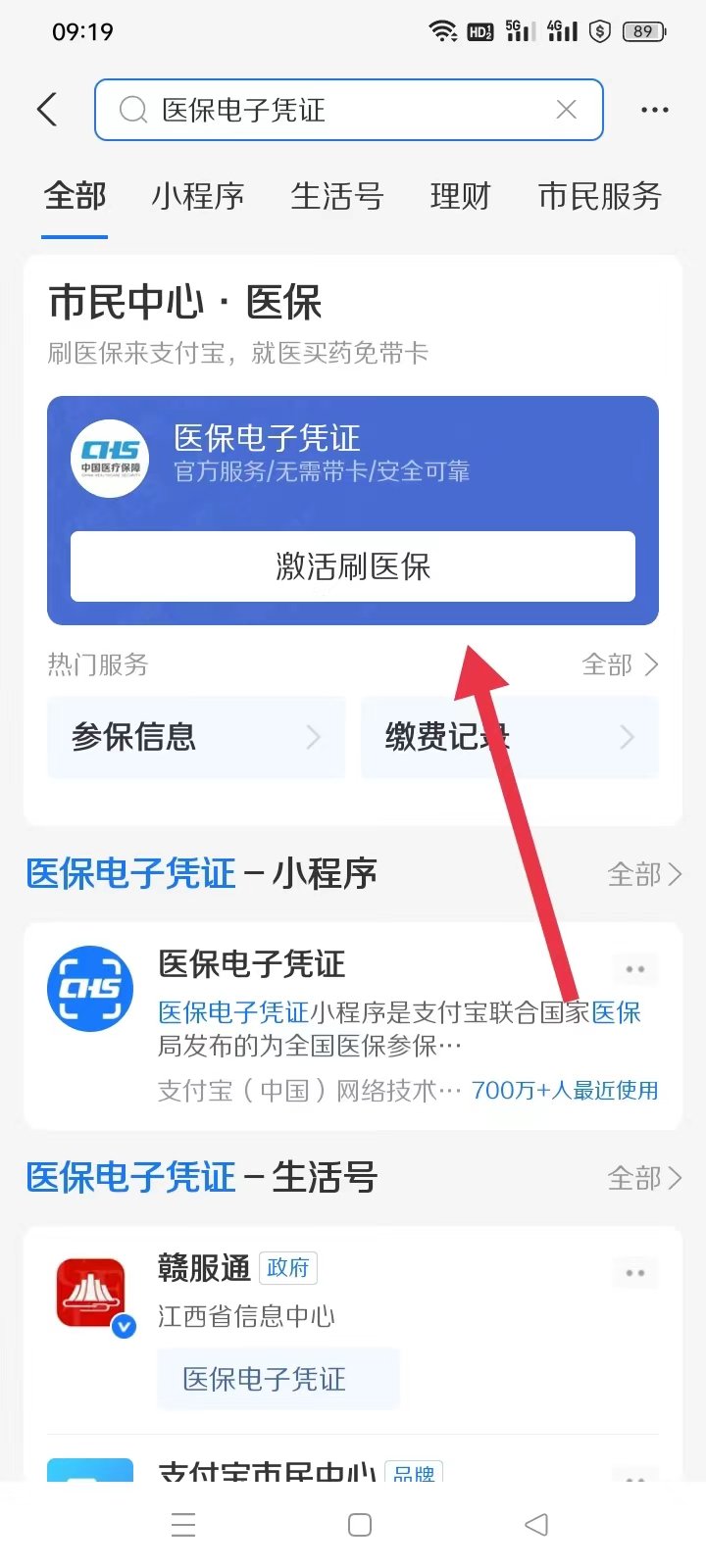Switch to the 生活号 tab
This screenshot has height=1568, width=706.
(x=336, y=196)
